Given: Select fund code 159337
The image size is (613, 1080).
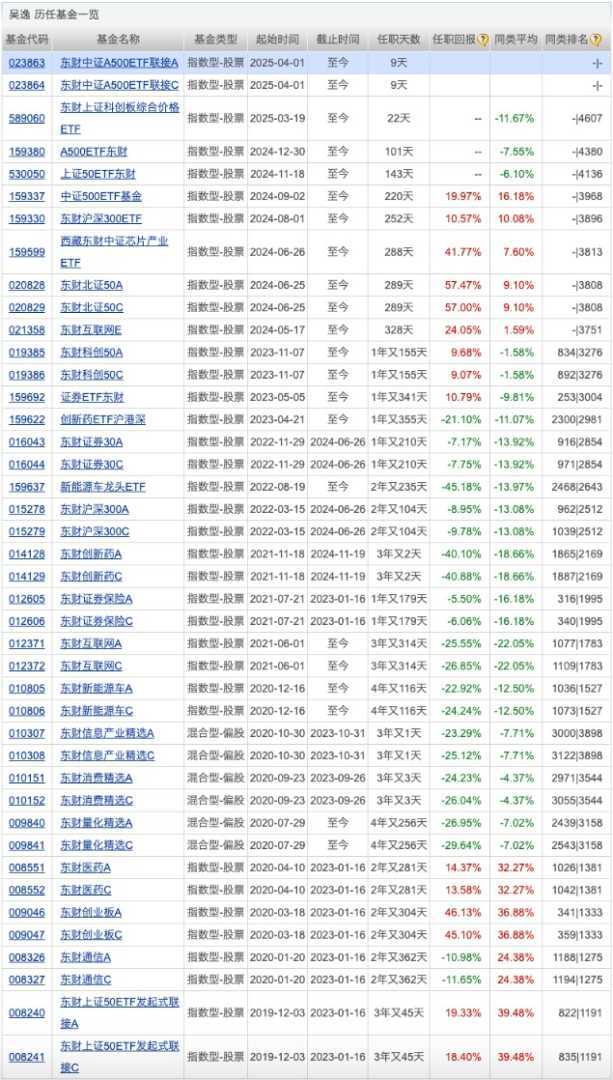Looking at the screenshot, I should (x=27, y=196).
